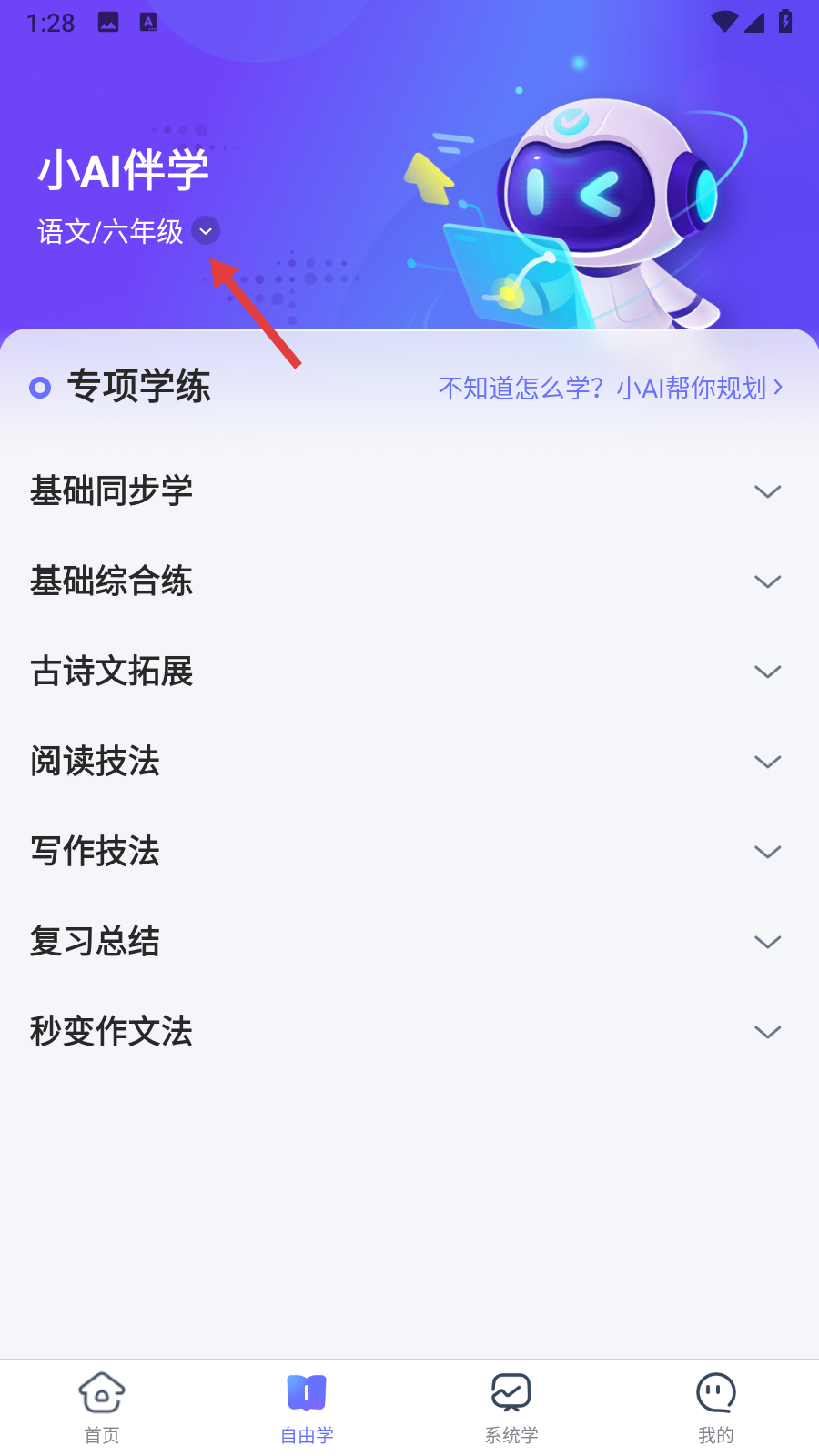Go to the 系统学 tab
The width and height of the screenshot is (819, 1456).
tap(511, 1407)
